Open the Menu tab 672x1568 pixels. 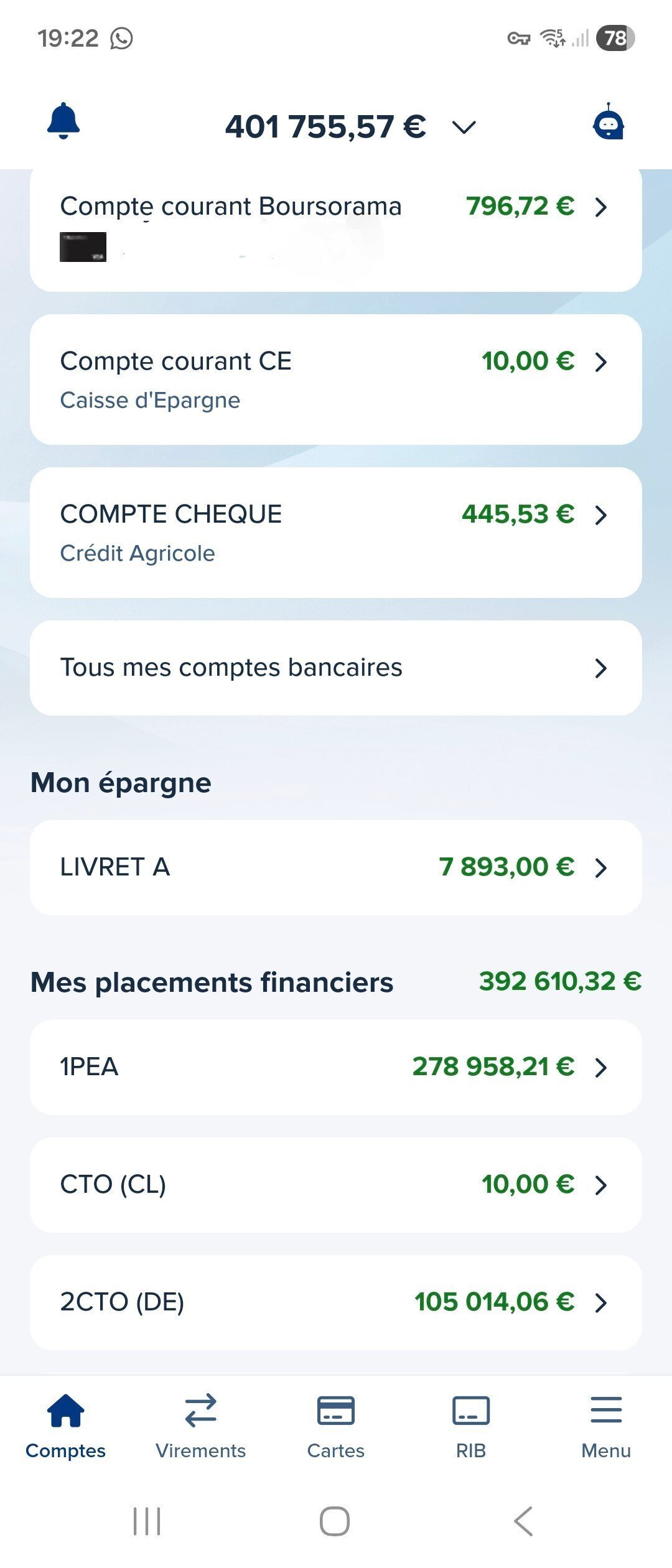coord(605,1425)
